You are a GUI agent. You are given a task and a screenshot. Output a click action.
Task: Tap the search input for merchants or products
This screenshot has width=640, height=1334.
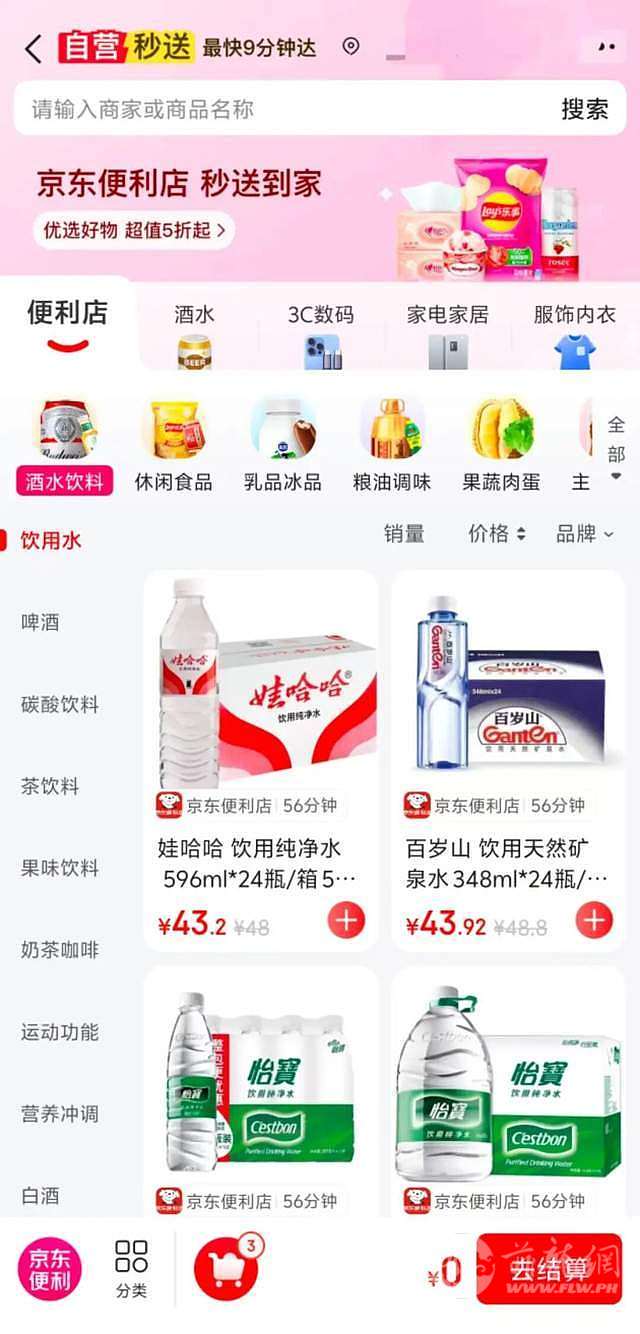280,109
